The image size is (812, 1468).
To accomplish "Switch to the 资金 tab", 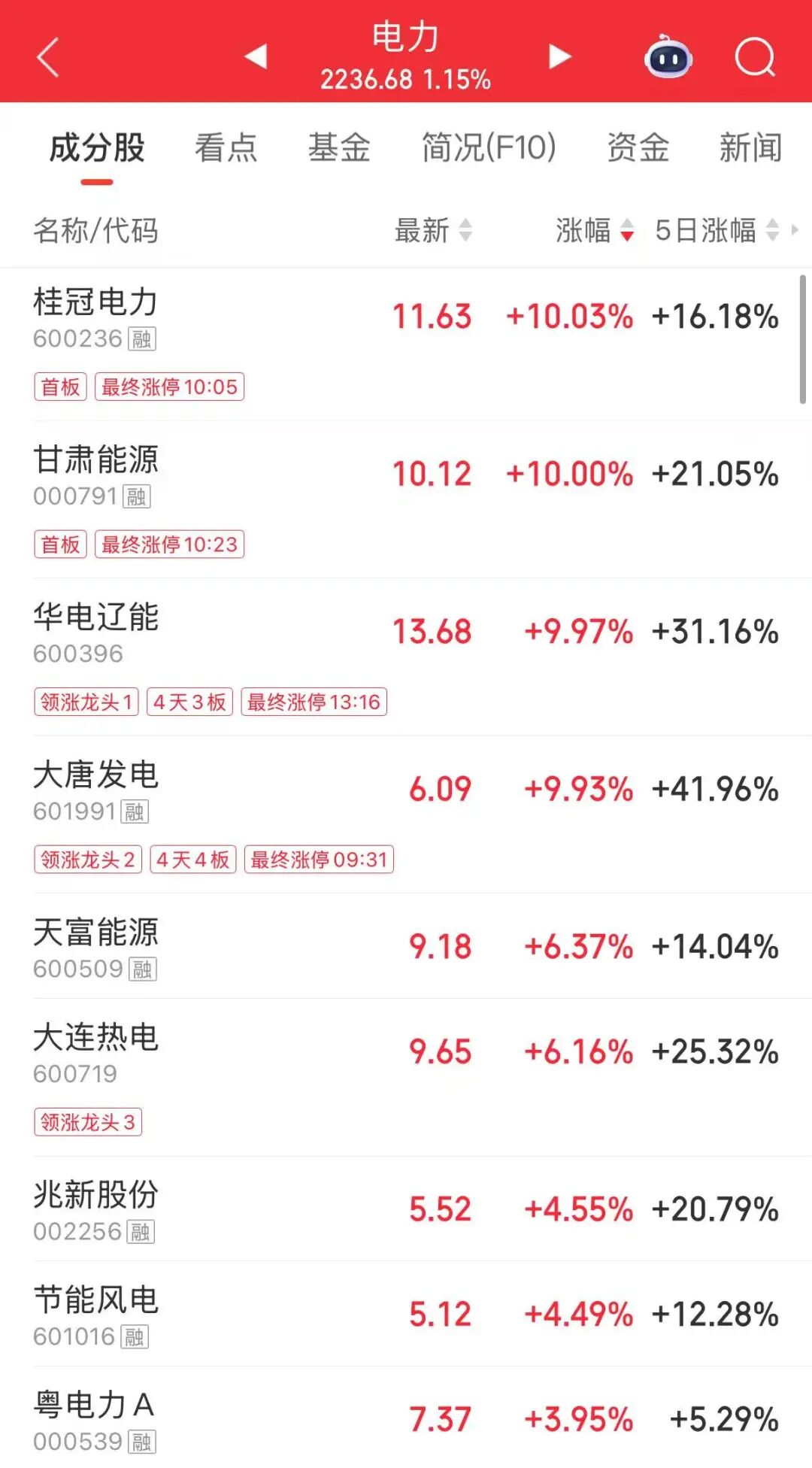I will click(638, 147).
